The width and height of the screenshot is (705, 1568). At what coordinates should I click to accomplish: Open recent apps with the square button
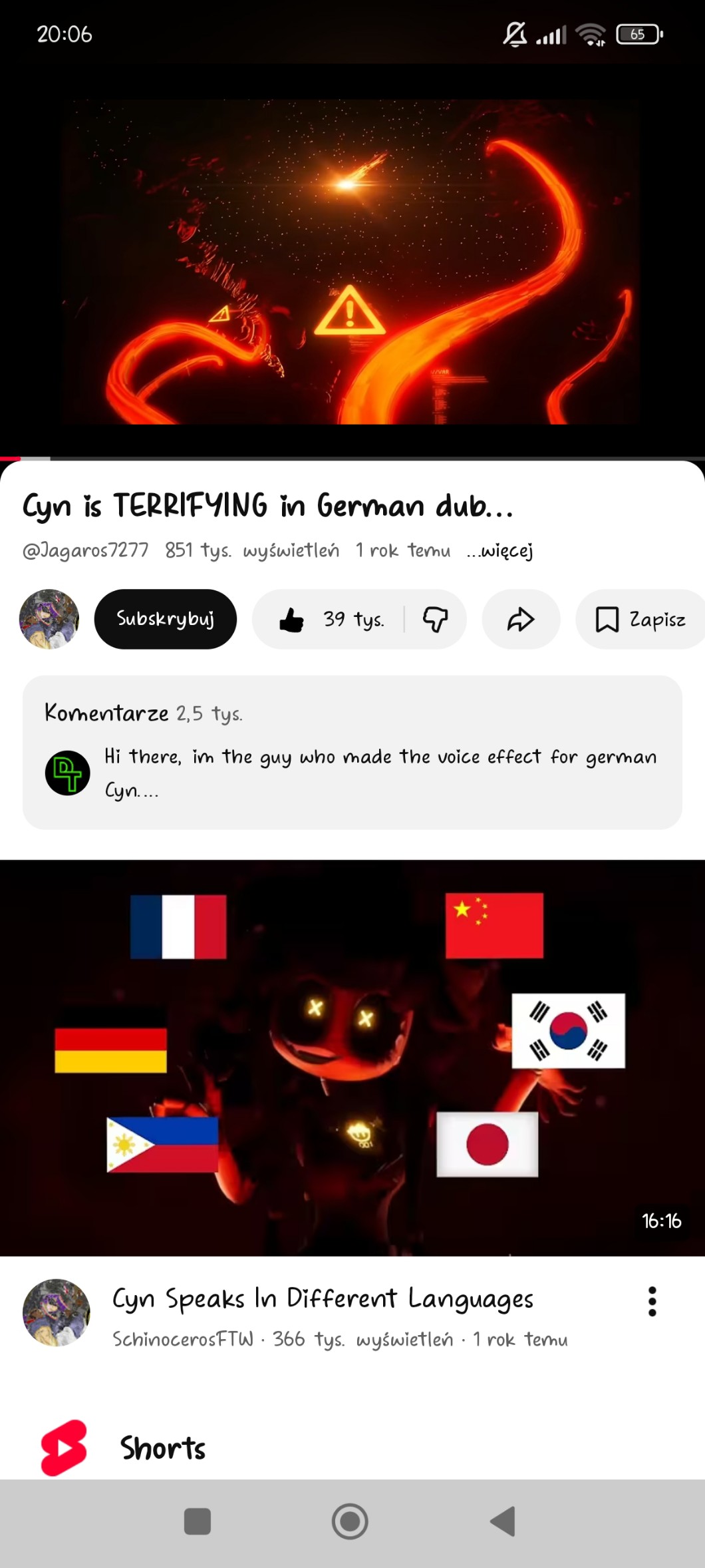pos(197,1521)
